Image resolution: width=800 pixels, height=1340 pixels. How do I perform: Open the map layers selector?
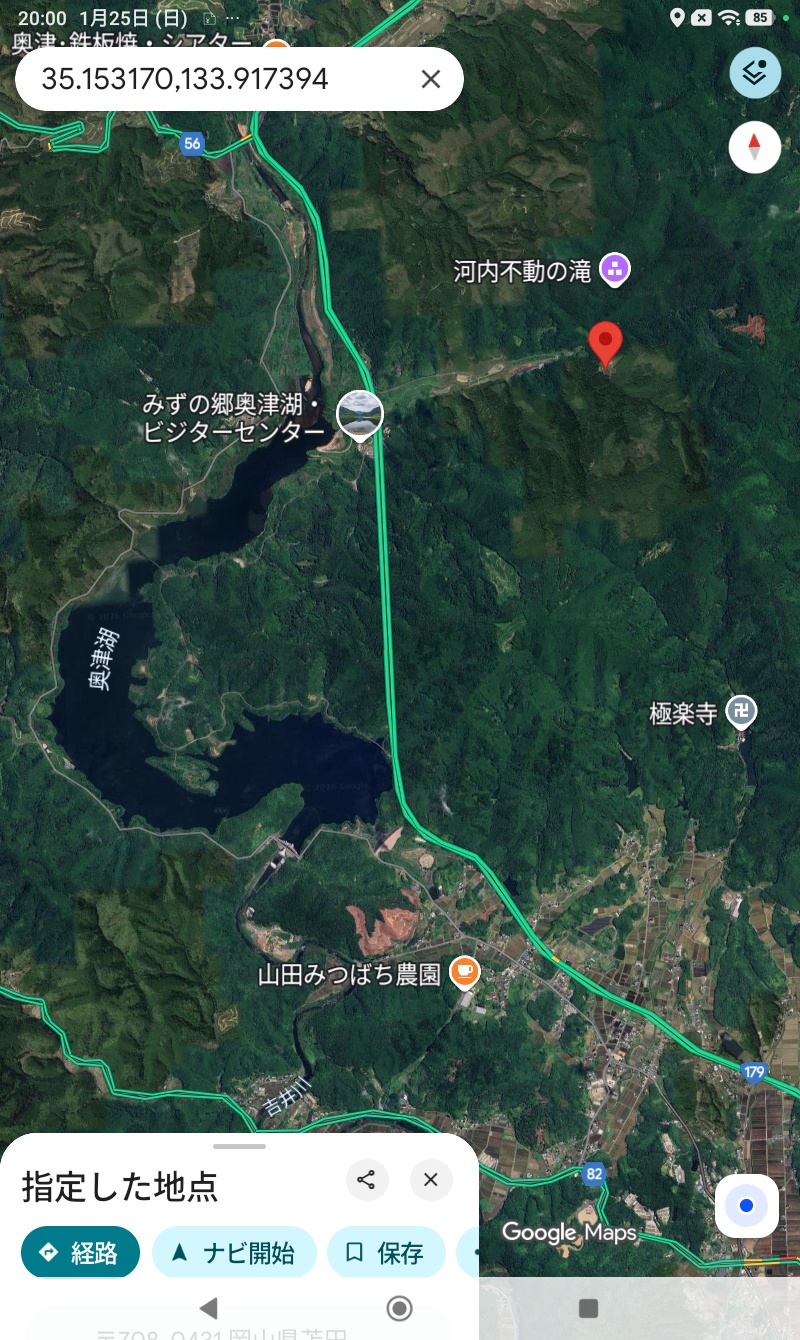click(755, 72)
